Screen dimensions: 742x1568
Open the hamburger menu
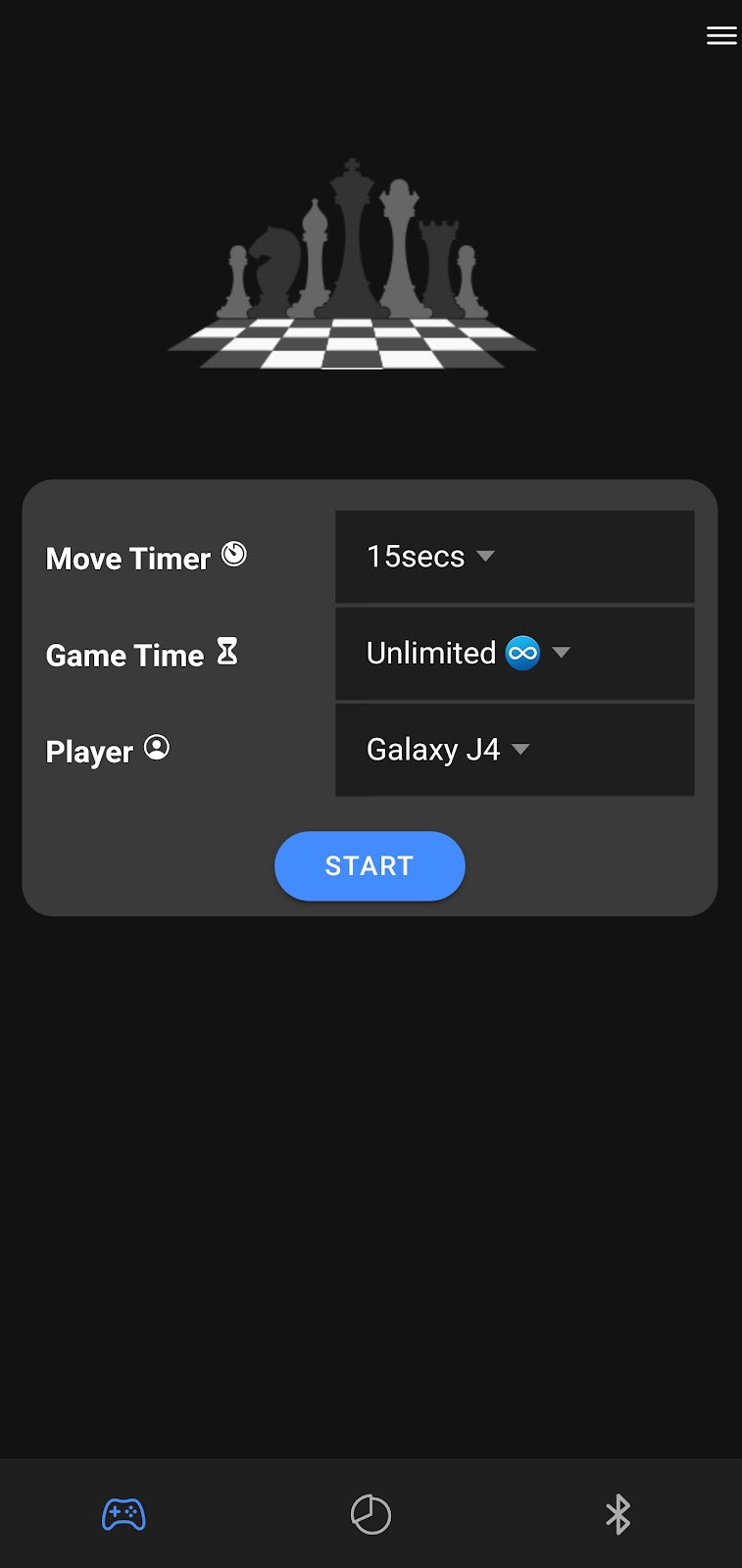pos(720,36)
